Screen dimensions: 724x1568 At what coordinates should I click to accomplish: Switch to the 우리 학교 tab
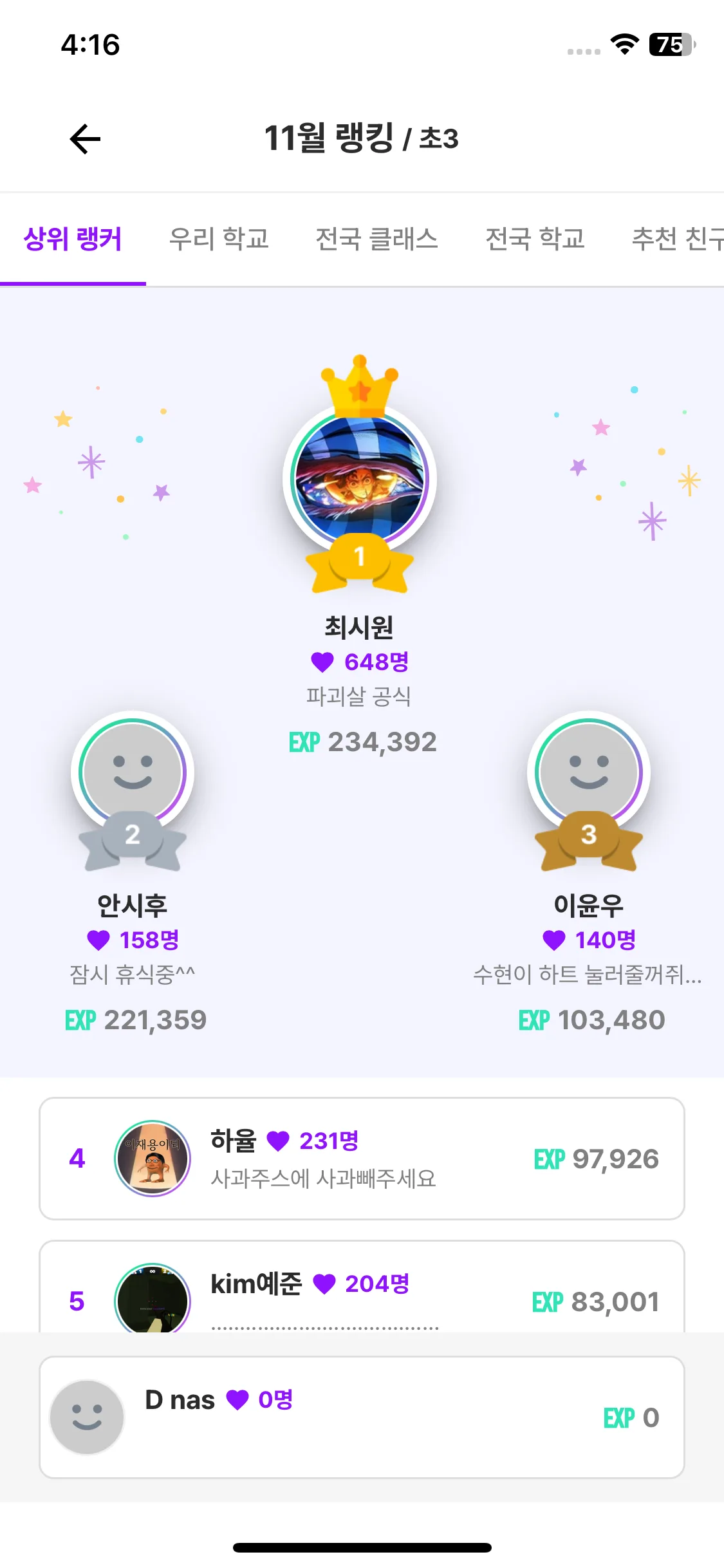tap(219, 239)
